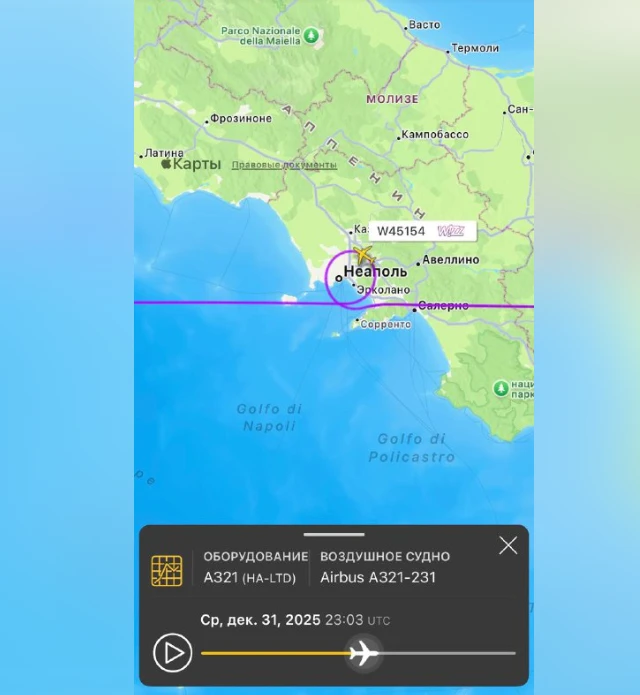Open the speed and altitude graph icon
Image resolution: width=640 pixels, height=695 pixels.
click(x=166, y=570)
